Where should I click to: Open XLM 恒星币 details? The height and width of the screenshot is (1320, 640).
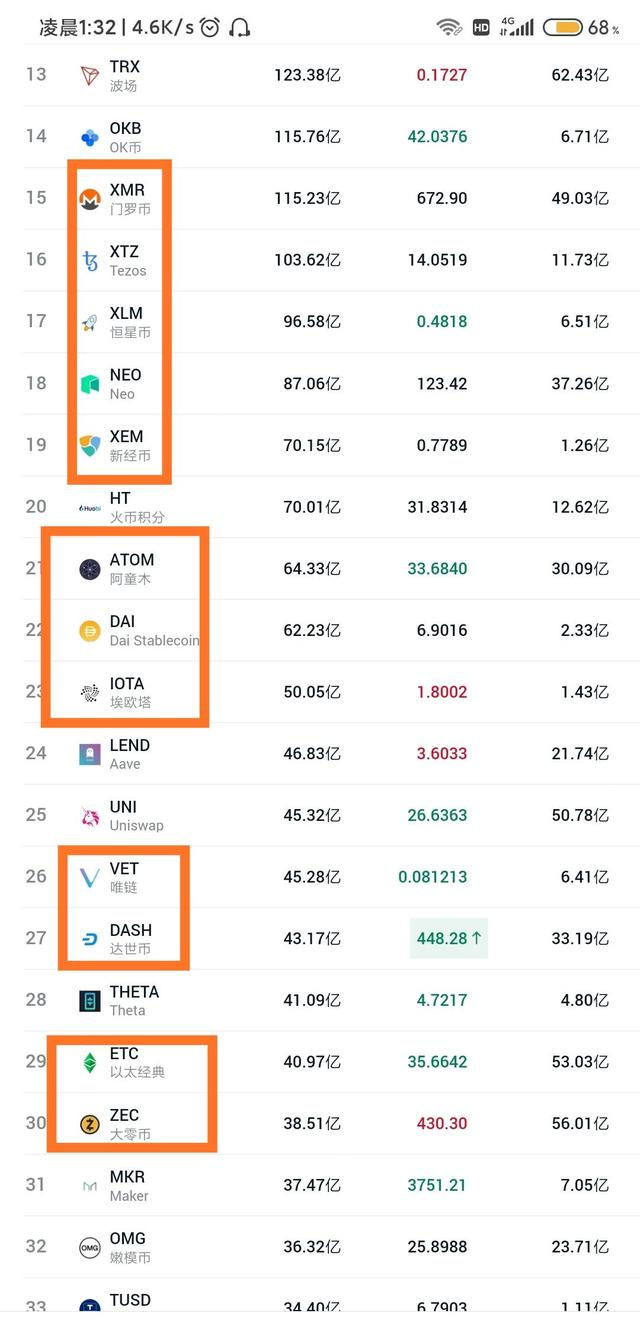tap(320, 322)
